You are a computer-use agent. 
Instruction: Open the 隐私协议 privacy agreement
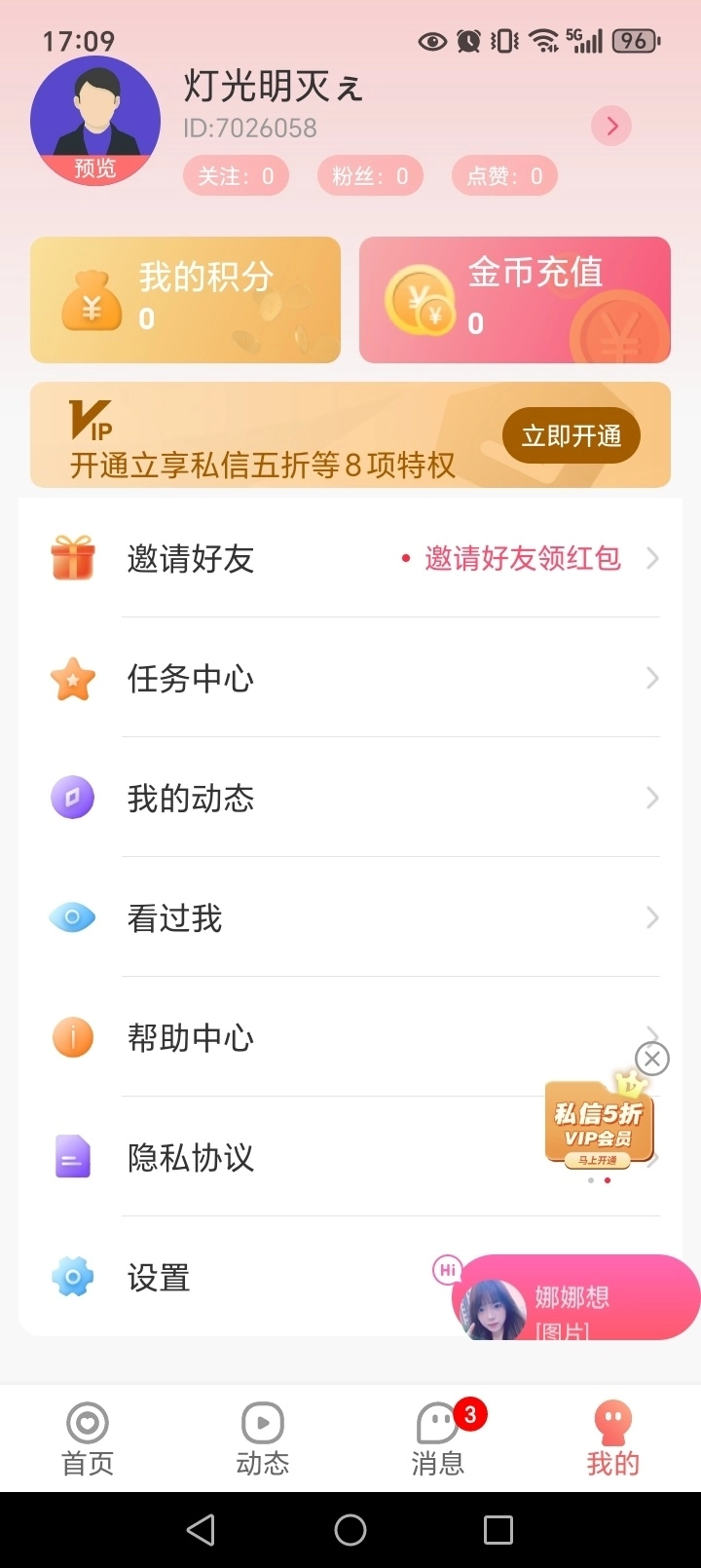tap(292, 1158)
